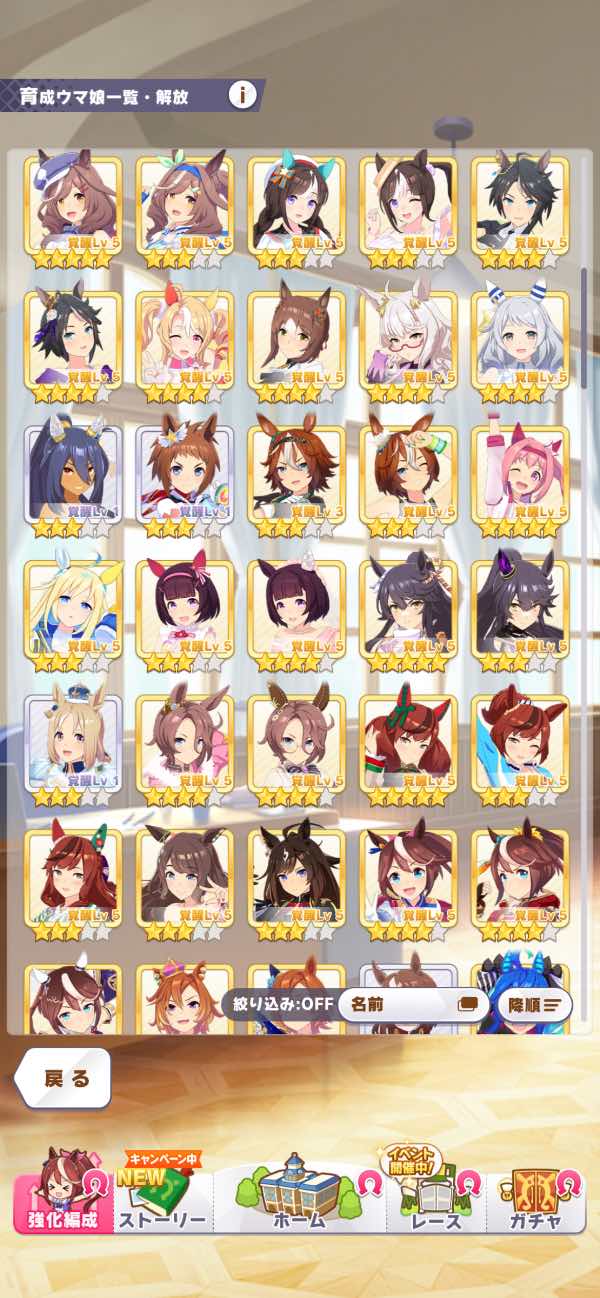Viewport: 600px width, 1298px height.
Task: Go back with the 戻る button
Action: pos(65,1078)
